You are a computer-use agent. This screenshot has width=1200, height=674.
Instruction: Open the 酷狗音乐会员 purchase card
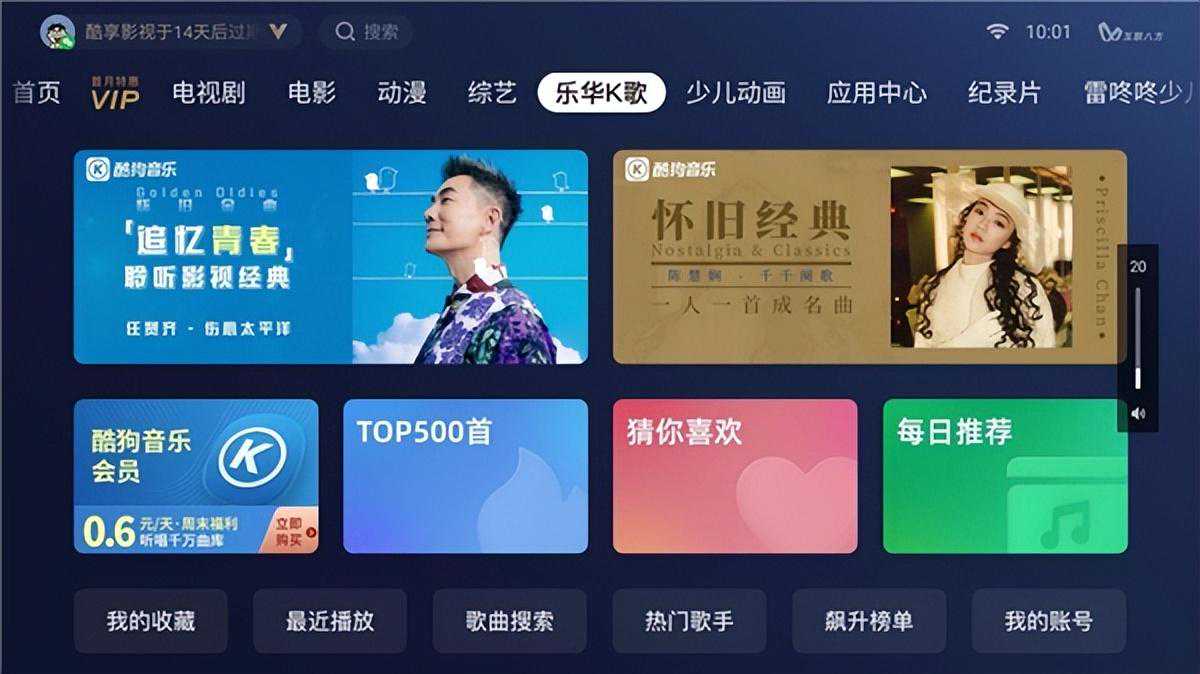[x=196, y=476]
